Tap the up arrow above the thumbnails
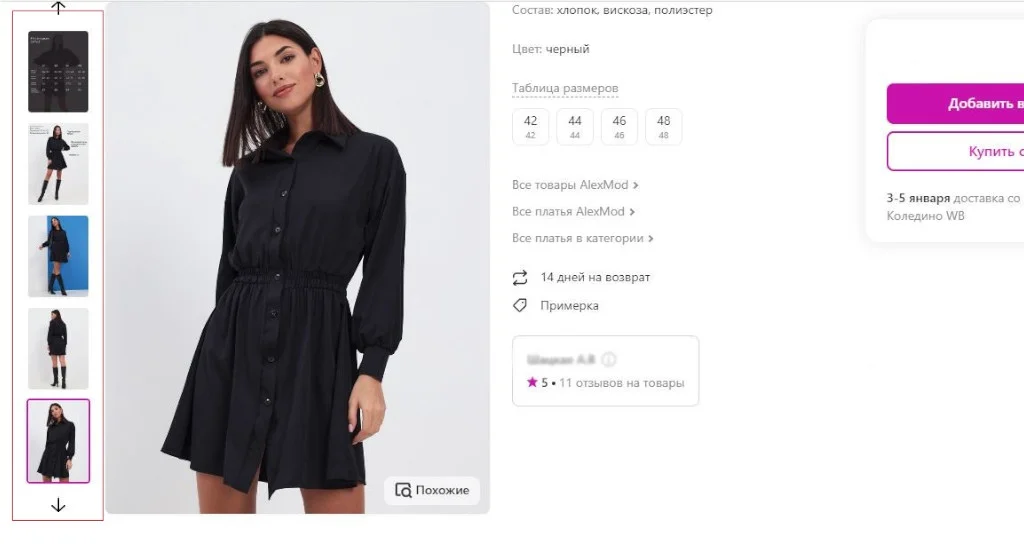 coord(58,8)
